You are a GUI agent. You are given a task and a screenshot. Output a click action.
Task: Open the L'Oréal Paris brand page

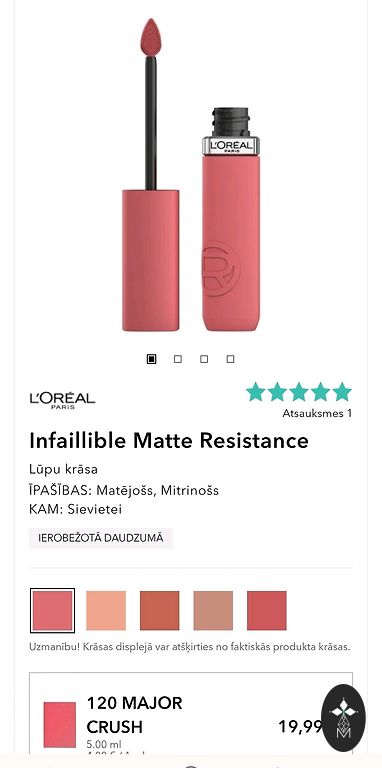pyautogui.click(x=62, y=400)
